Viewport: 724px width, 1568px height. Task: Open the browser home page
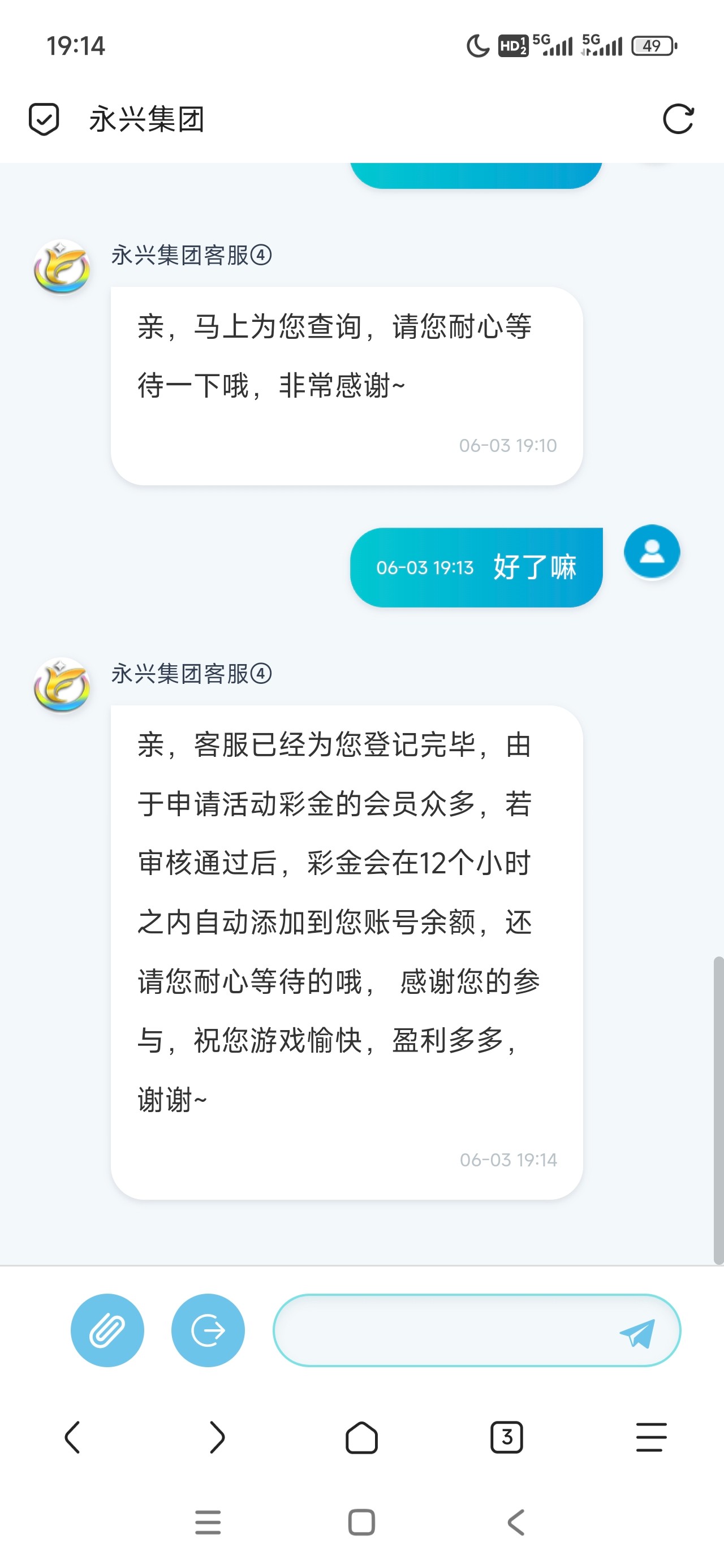click(361, 1437)
